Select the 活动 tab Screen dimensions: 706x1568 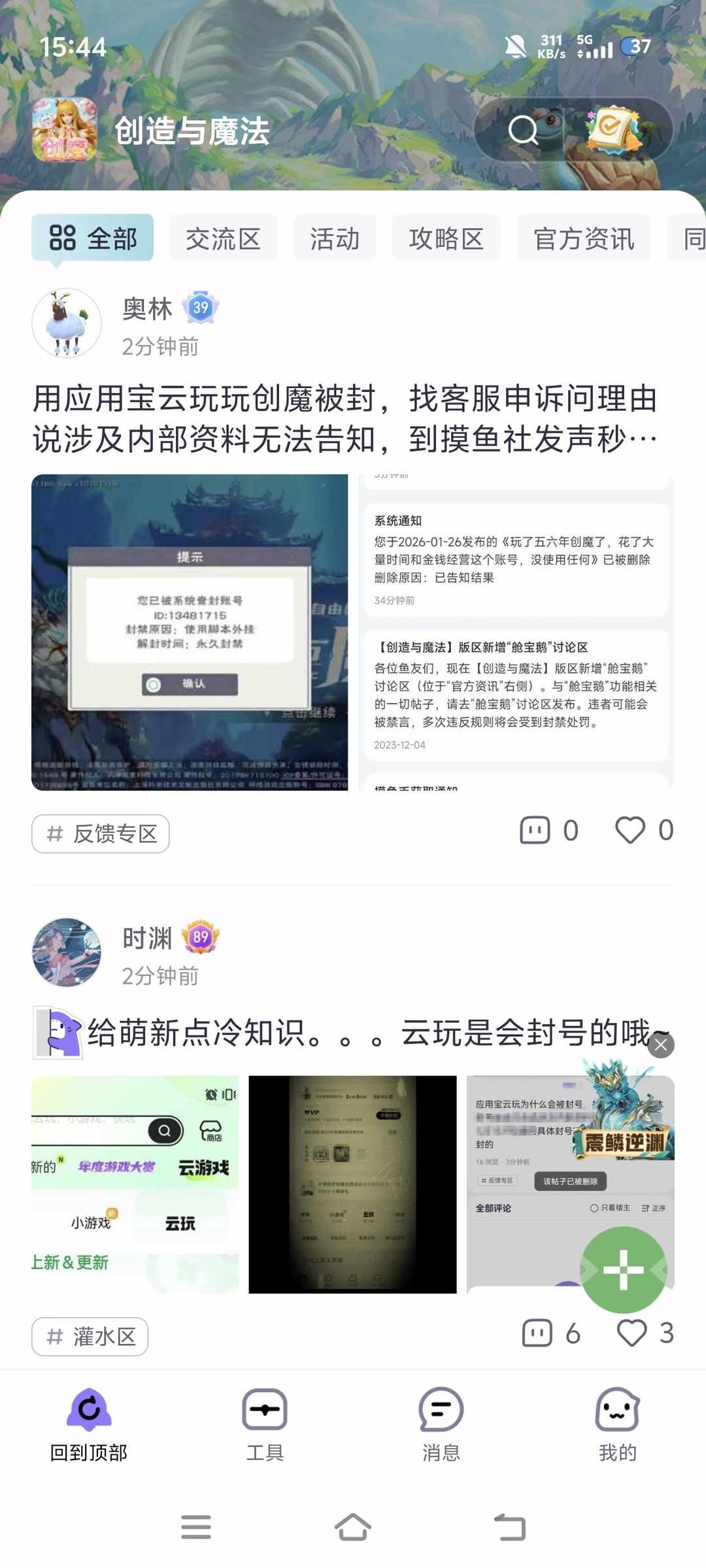coord(335,238)
